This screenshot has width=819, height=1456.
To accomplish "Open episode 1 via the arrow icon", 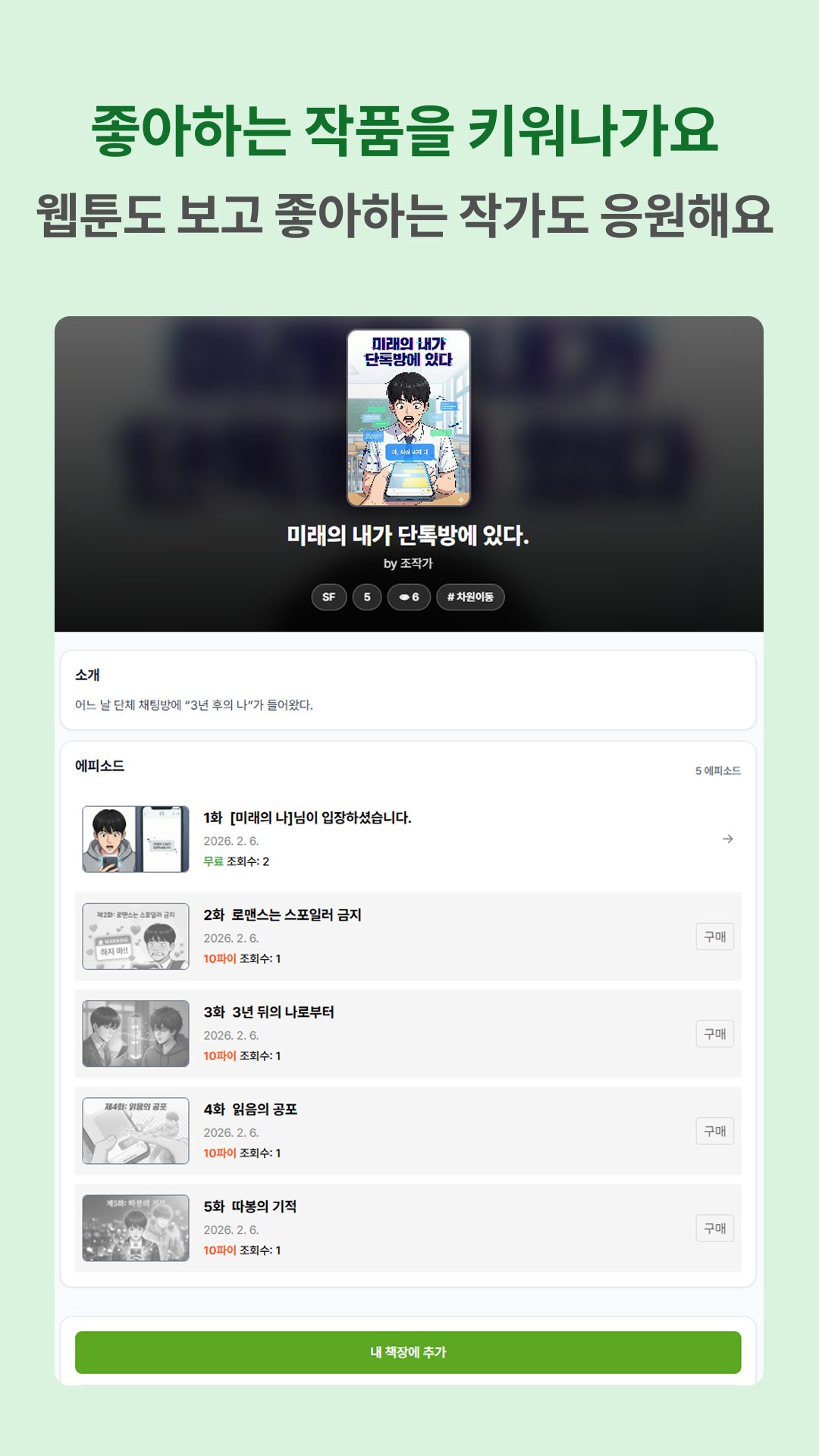I will pos(727,839).
